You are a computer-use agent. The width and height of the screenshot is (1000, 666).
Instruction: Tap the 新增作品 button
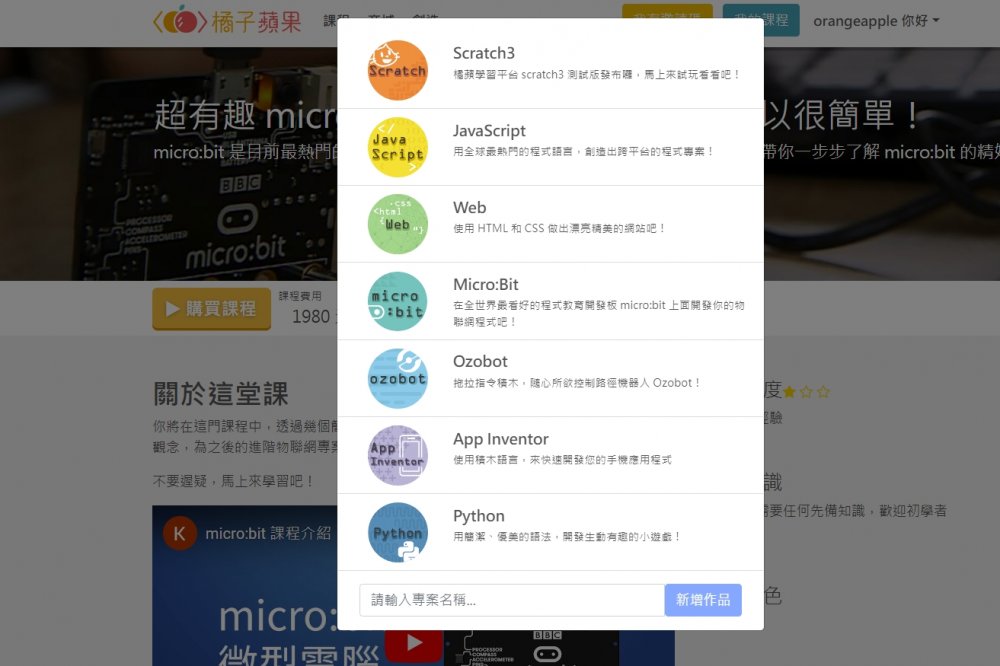(703, 600)
